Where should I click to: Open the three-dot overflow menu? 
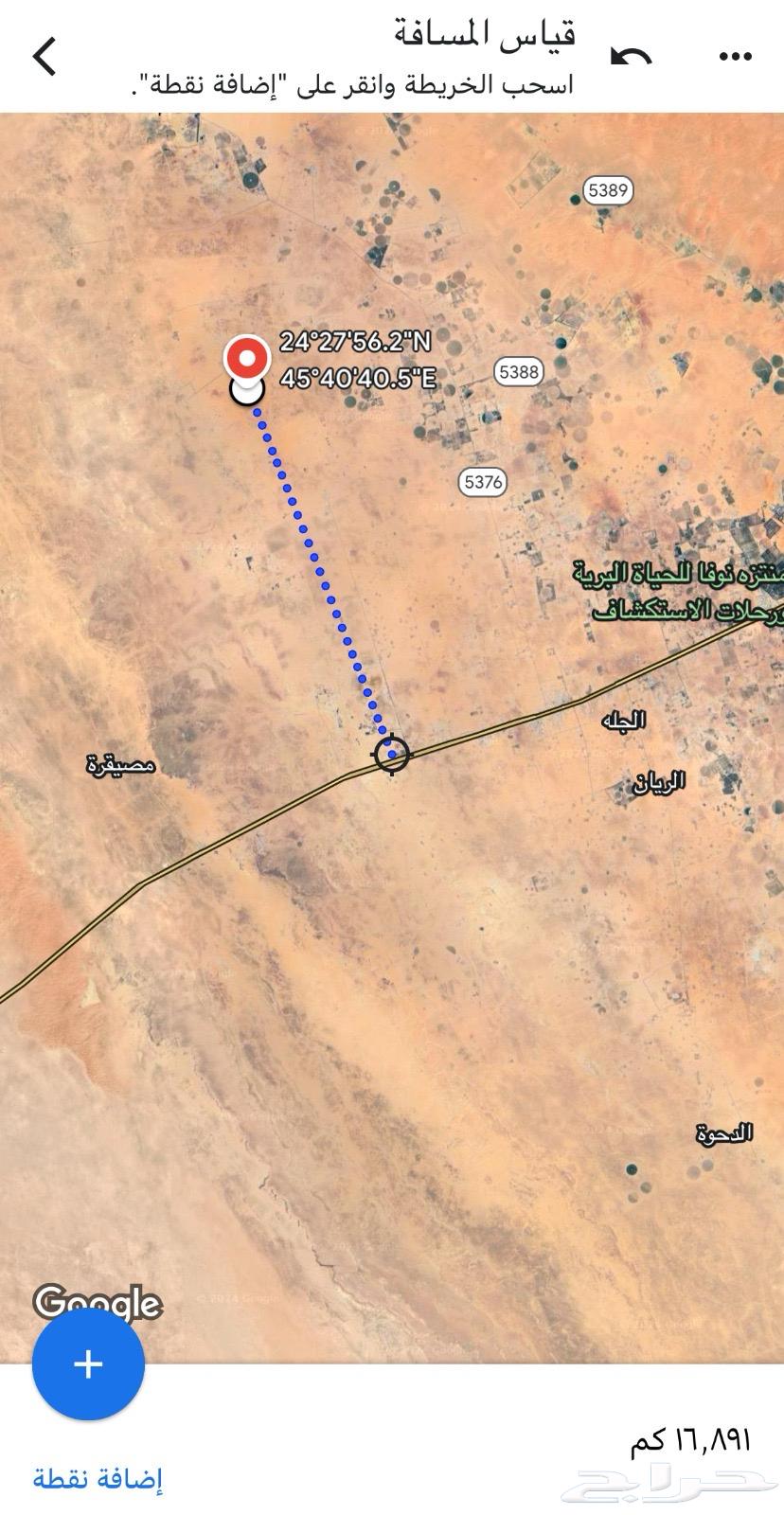[x=736, y=58]
